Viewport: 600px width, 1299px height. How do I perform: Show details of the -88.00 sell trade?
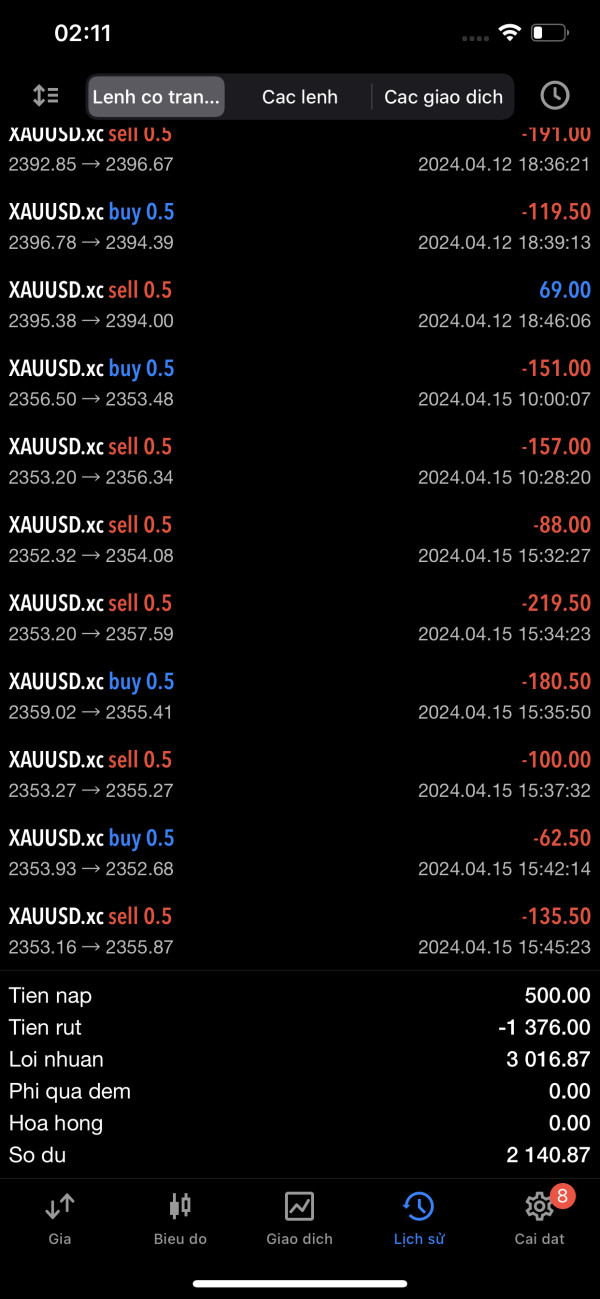tap(300, 540)
